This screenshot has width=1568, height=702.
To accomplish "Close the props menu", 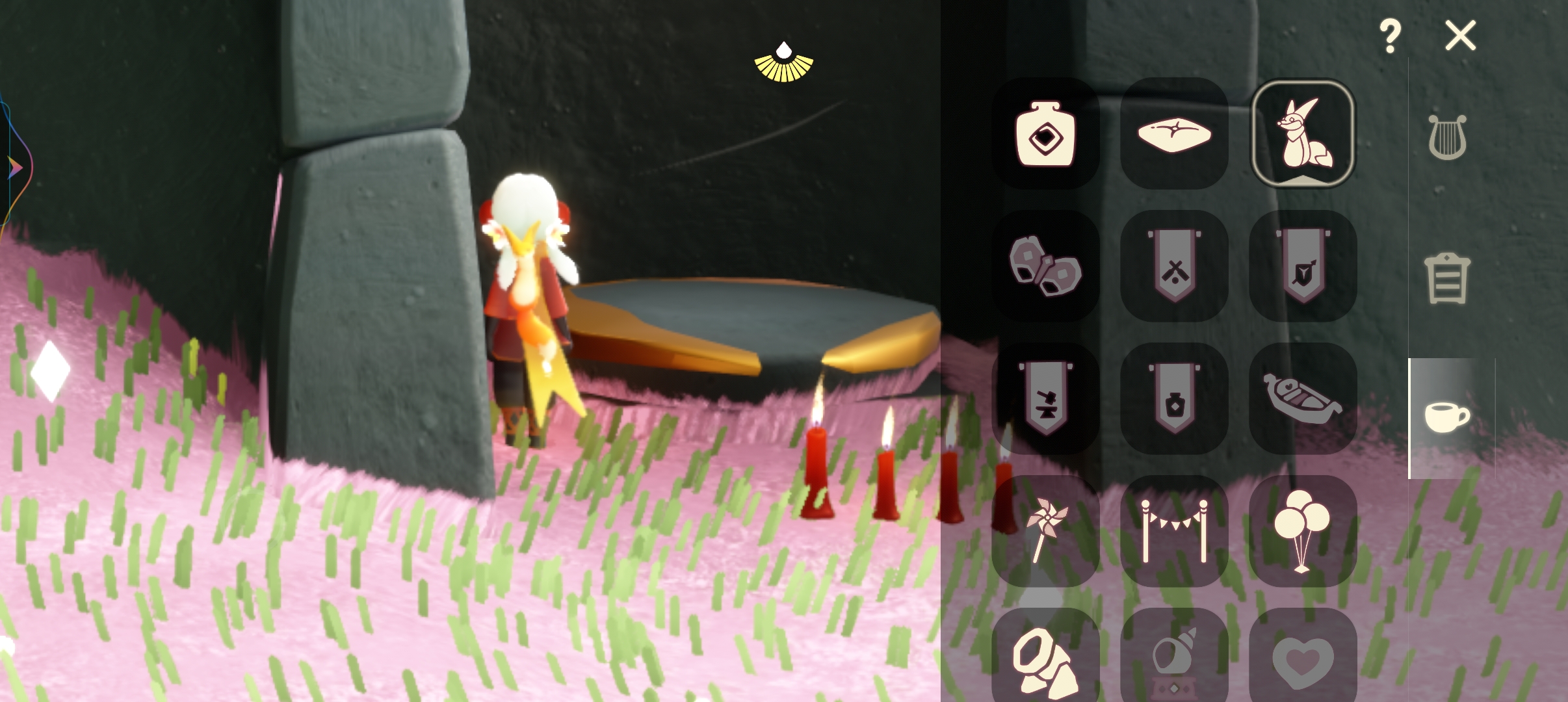I will point(1460,35).
